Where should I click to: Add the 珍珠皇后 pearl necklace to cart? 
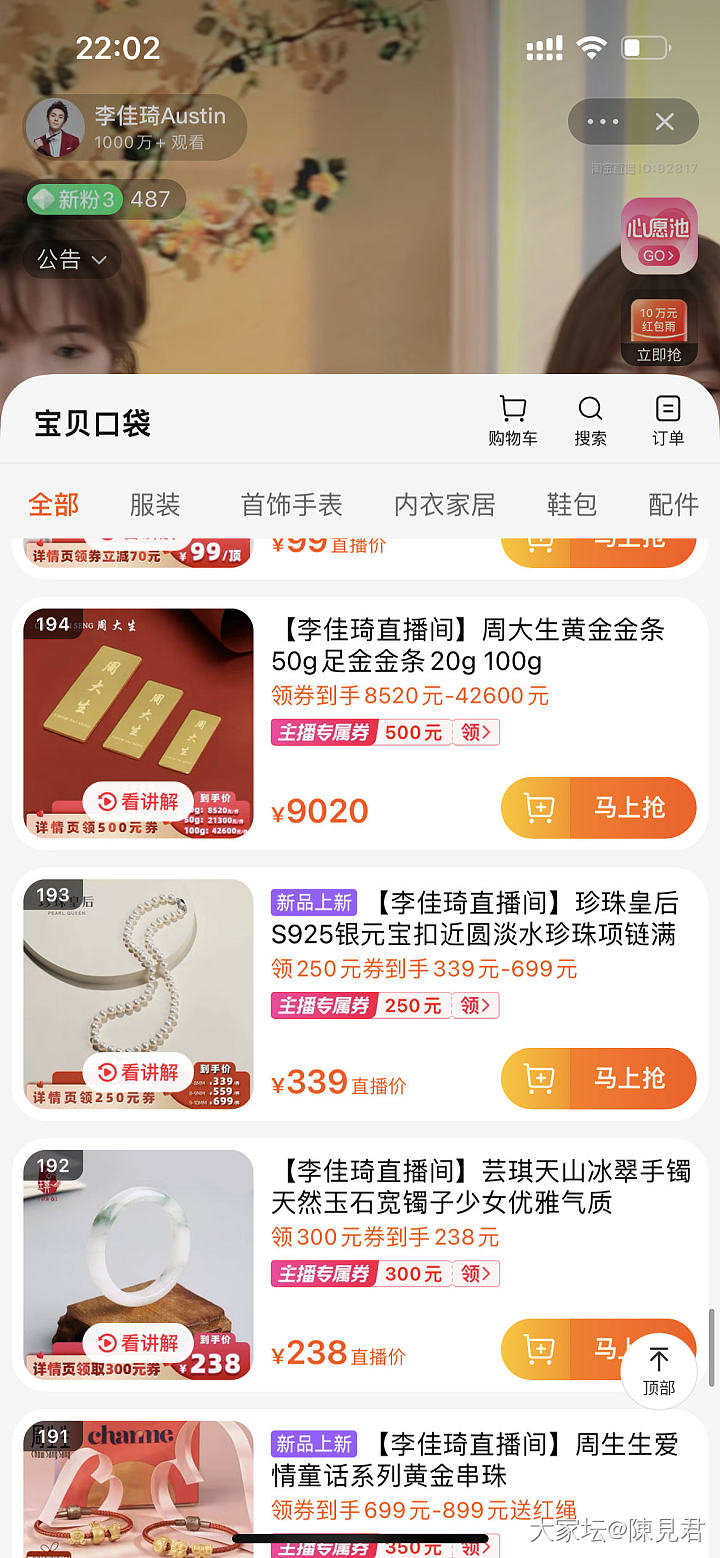[x=537, y=1078]
